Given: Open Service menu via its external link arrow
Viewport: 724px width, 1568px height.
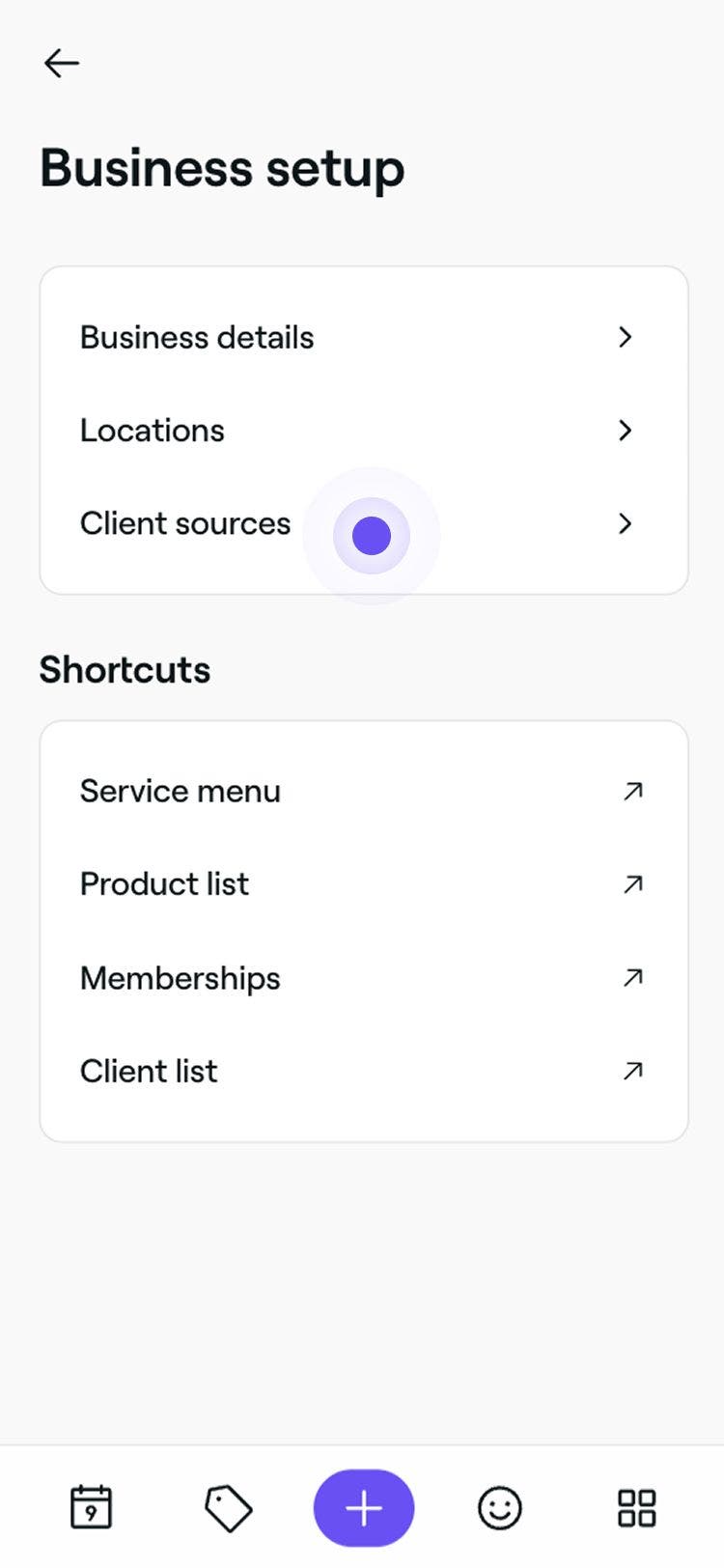Looking at the screenshot, I should [x=632, y=791].
